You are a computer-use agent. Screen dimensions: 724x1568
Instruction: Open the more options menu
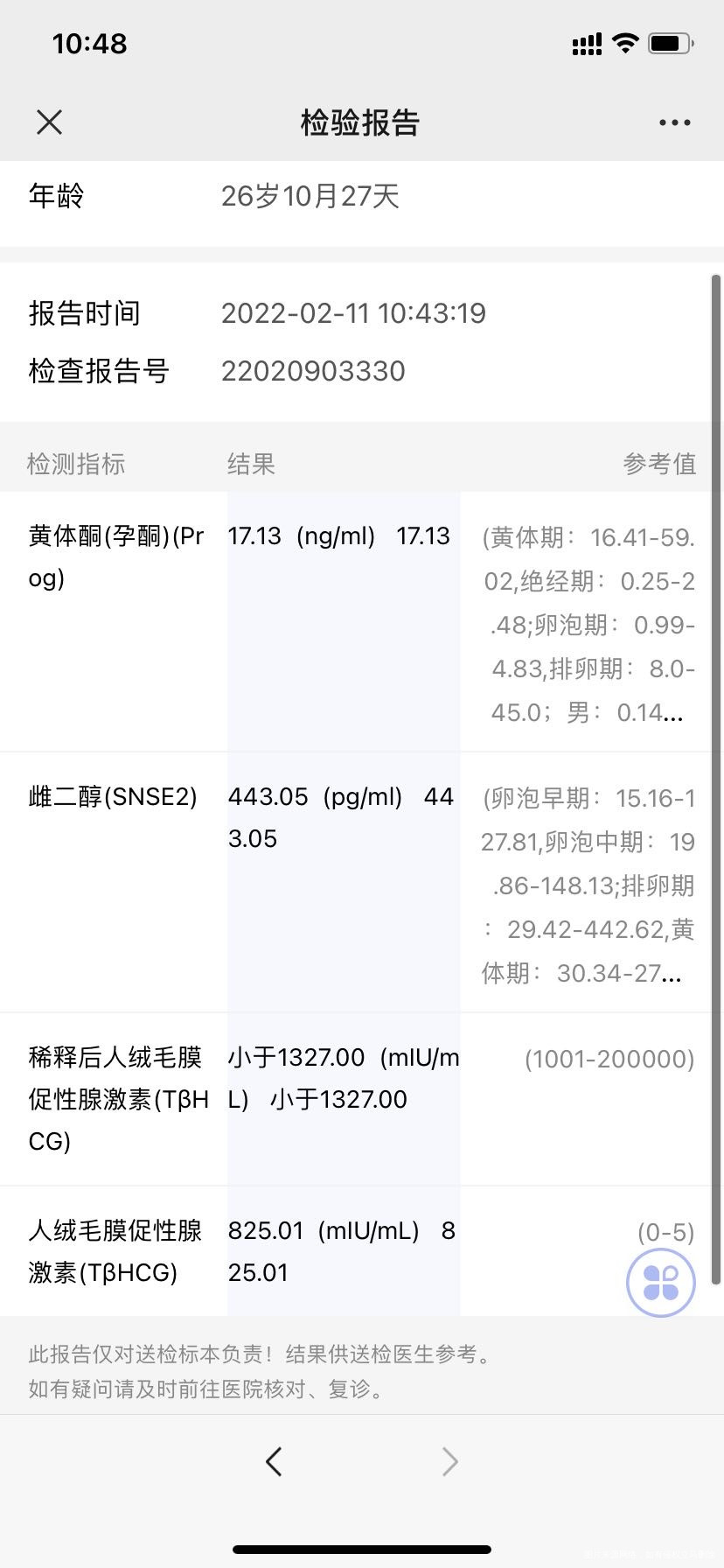[x=673, y=122]
